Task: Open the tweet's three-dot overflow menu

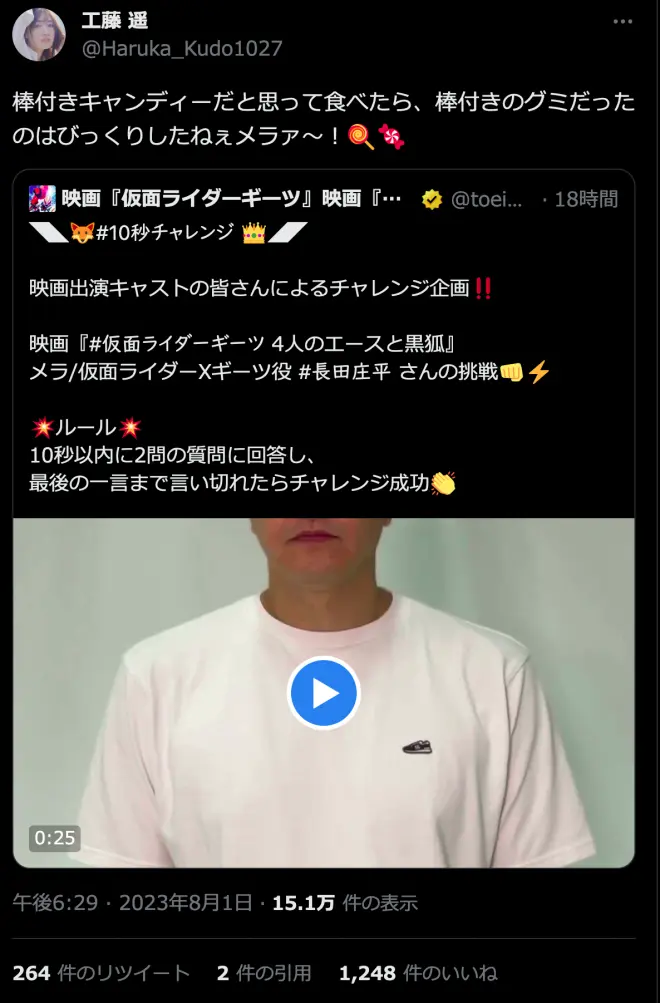Action: (625, 23)
